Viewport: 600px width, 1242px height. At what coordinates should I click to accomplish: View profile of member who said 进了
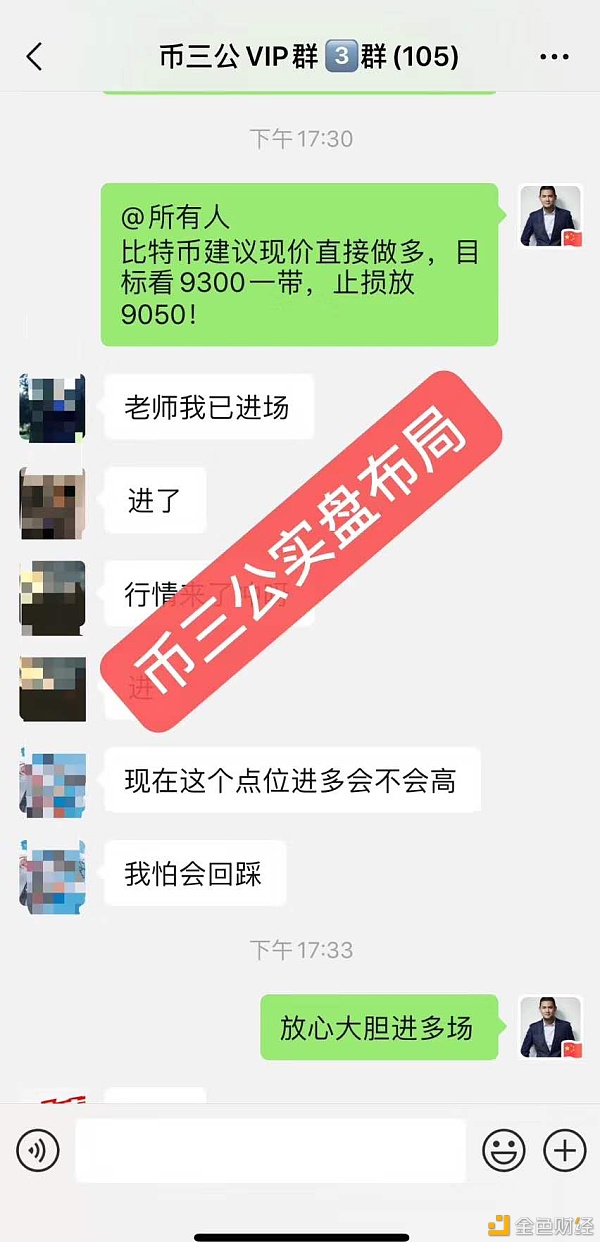coord(52,502)
